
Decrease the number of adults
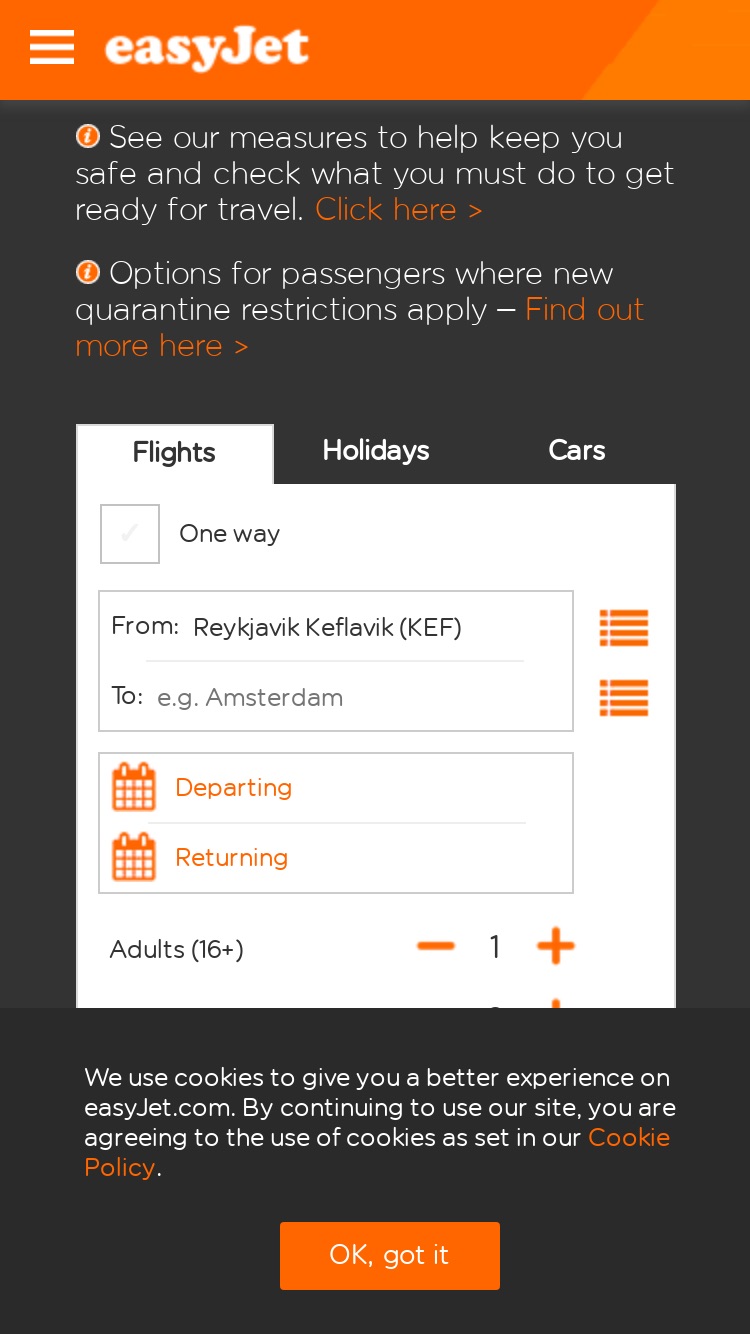436,946
